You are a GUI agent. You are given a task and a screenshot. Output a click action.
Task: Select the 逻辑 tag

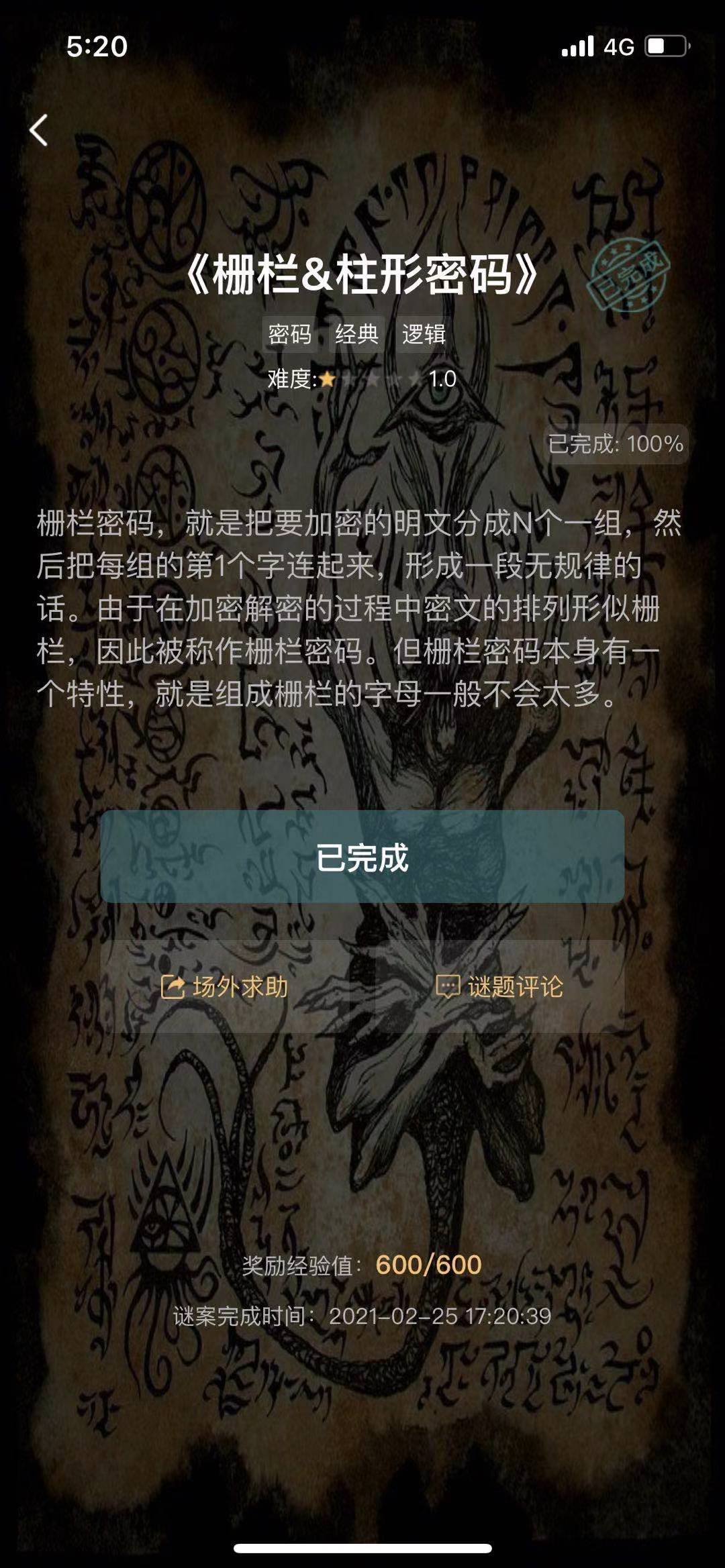tap(424, 334)
